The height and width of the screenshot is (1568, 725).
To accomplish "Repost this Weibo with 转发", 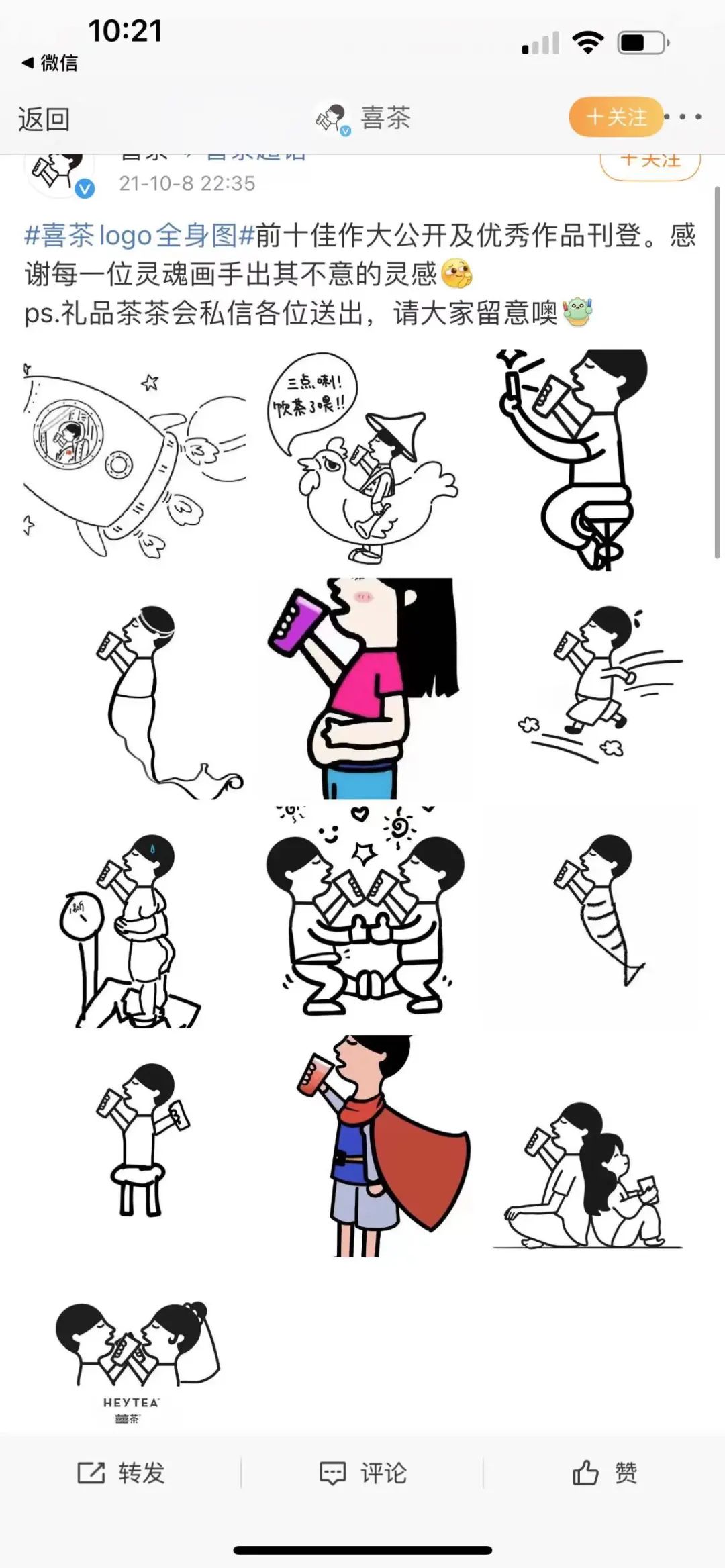I will (122, 1473).
